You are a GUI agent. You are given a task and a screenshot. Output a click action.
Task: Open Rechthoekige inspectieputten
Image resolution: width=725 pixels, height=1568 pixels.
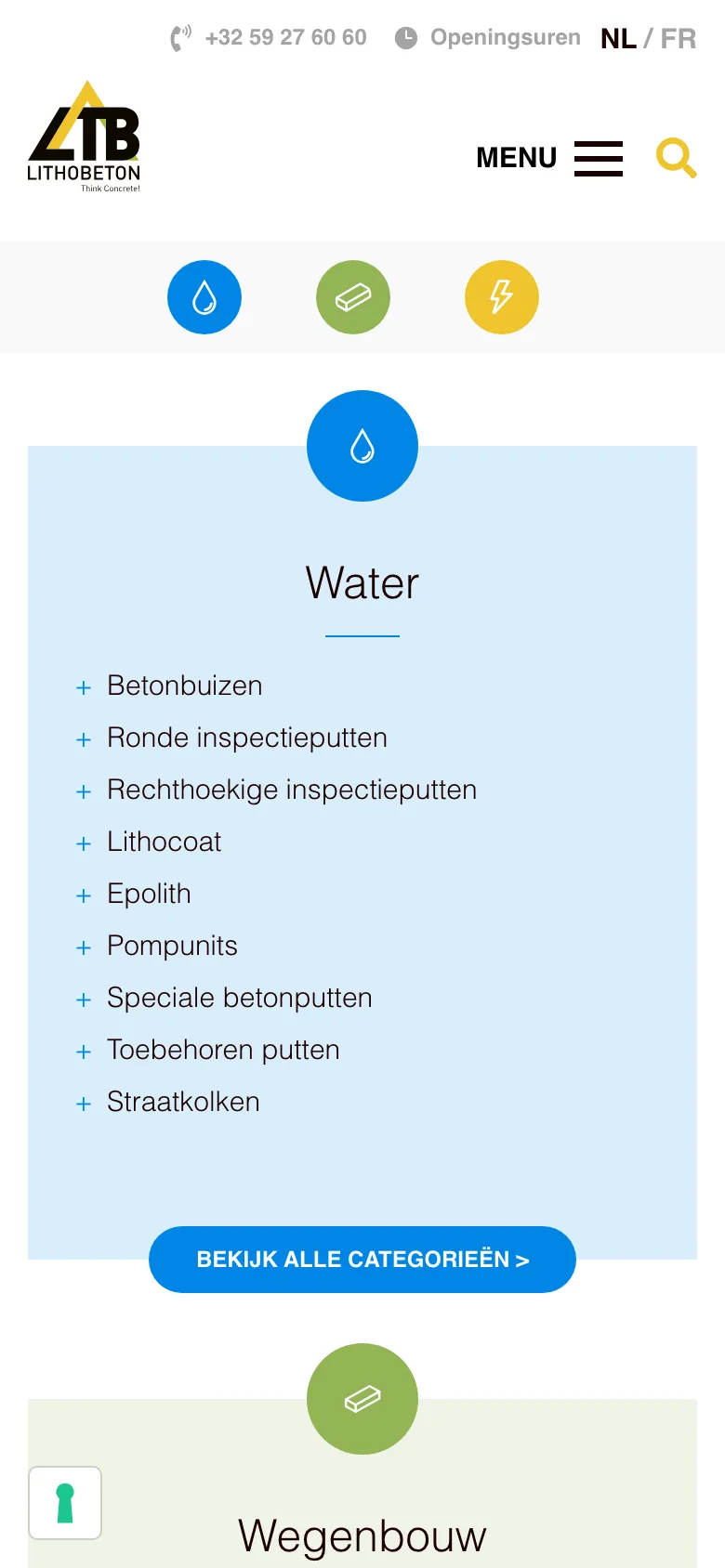coord(292,790)
